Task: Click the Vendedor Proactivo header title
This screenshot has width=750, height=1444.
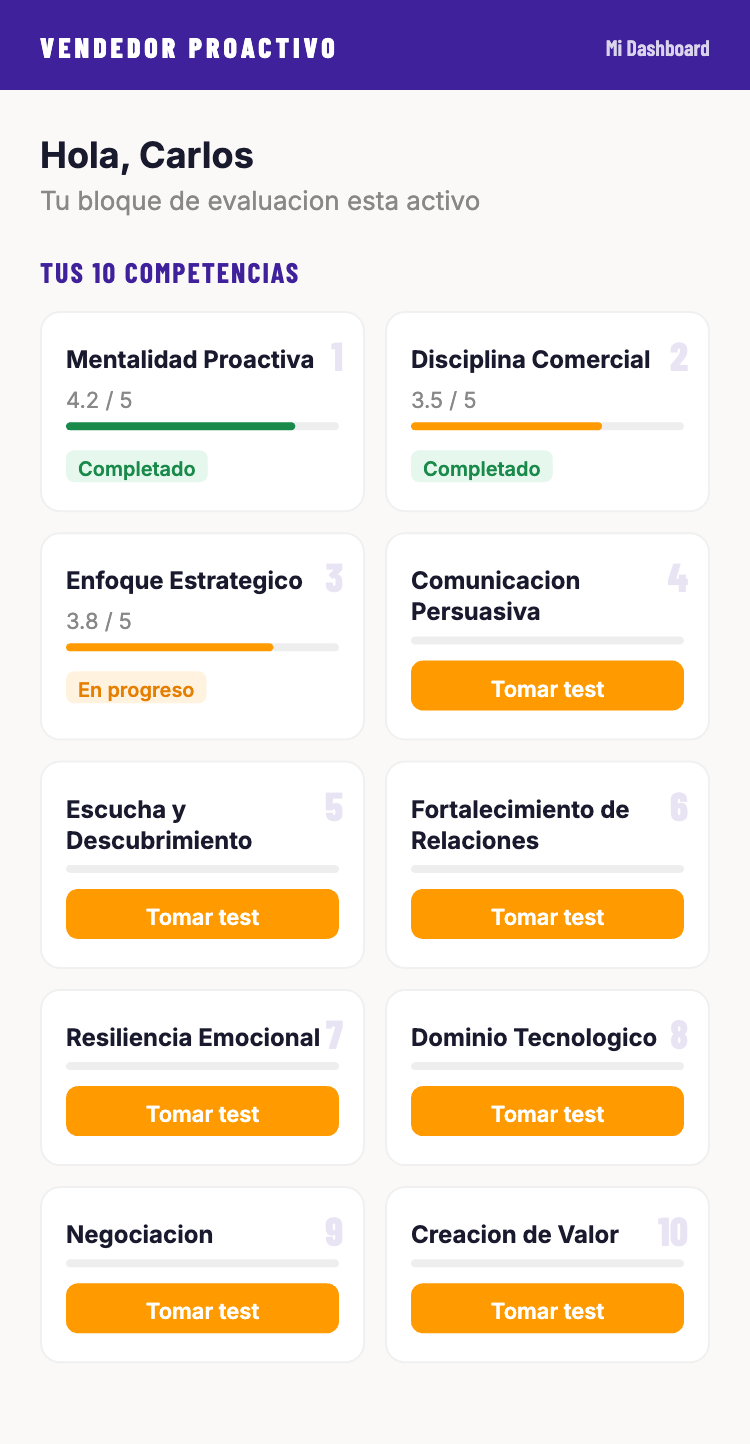Action: 187,46
